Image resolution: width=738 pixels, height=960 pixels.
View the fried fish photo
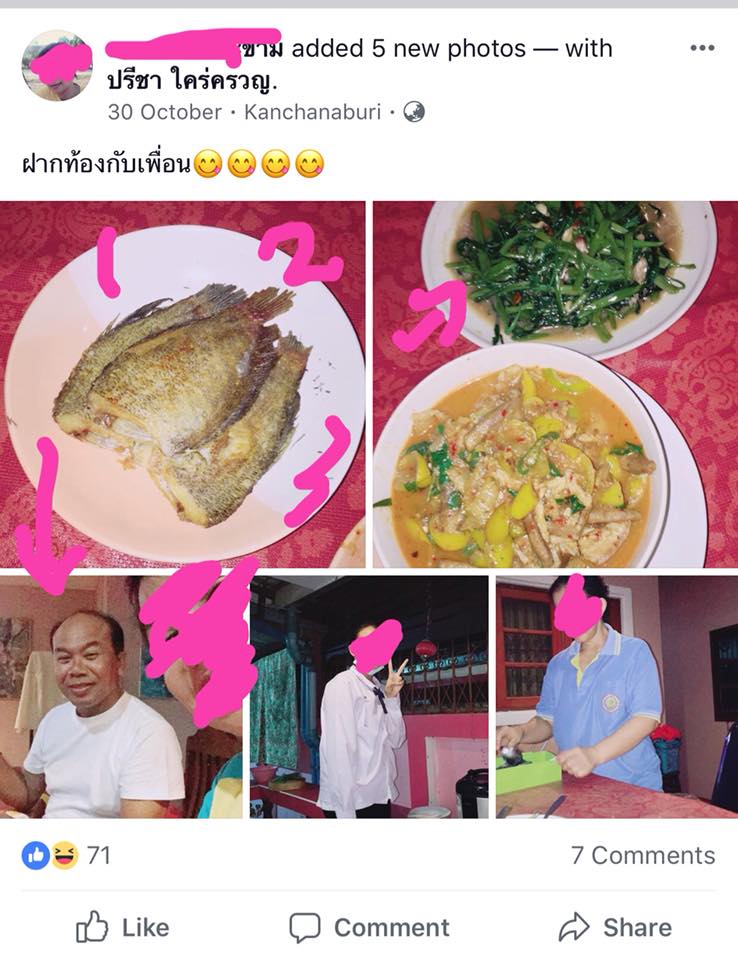point(183,384)
